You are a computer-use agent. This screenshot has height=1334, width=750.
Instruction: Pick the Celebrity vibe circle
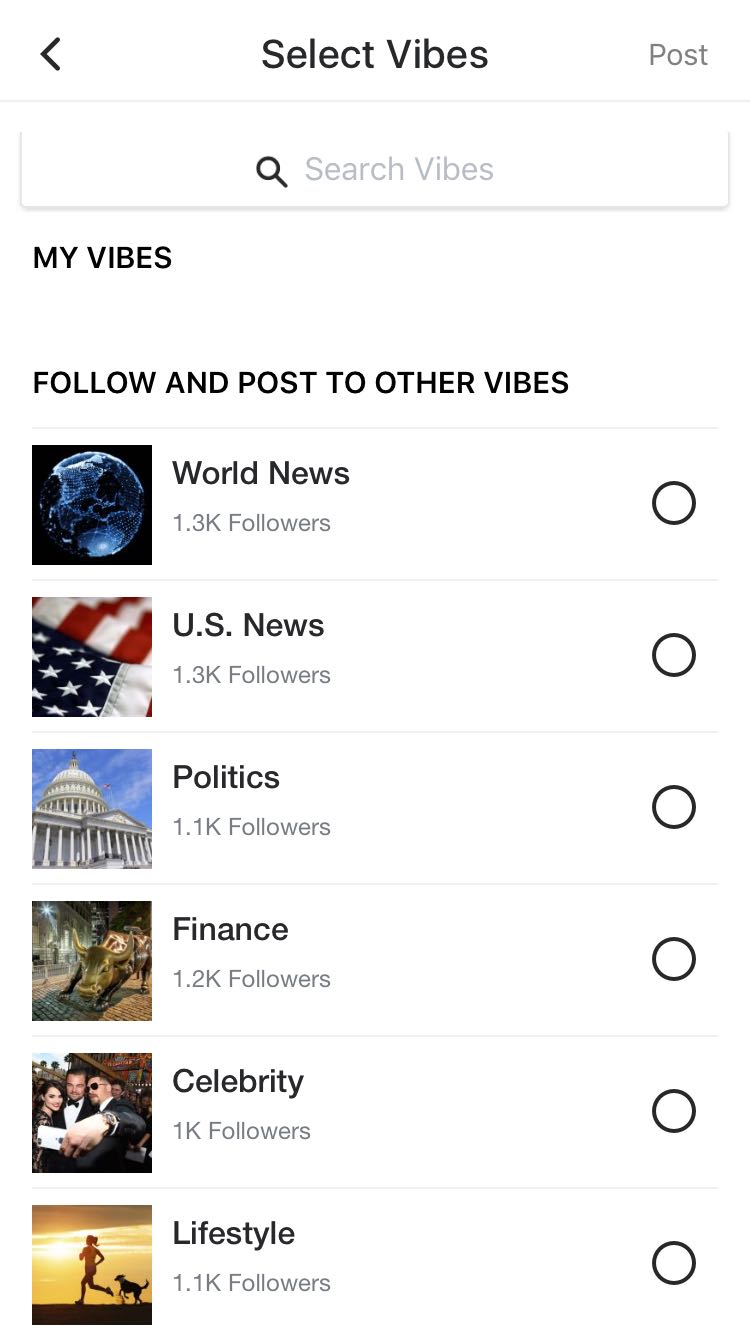[x=674, y=1111]
